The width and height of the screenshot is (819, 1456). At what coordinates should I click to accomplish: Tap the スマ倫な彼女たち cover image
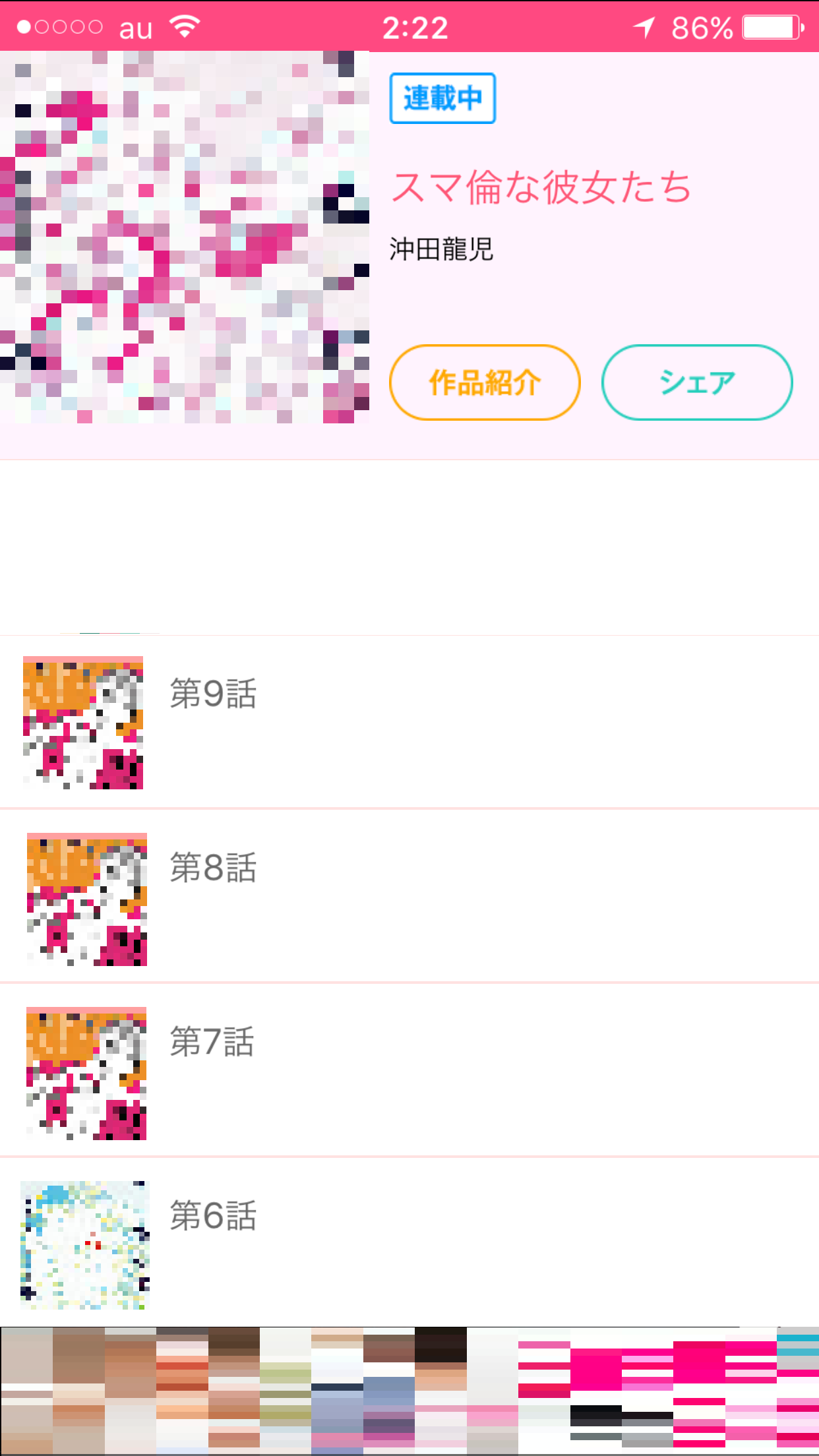[185, 237]
